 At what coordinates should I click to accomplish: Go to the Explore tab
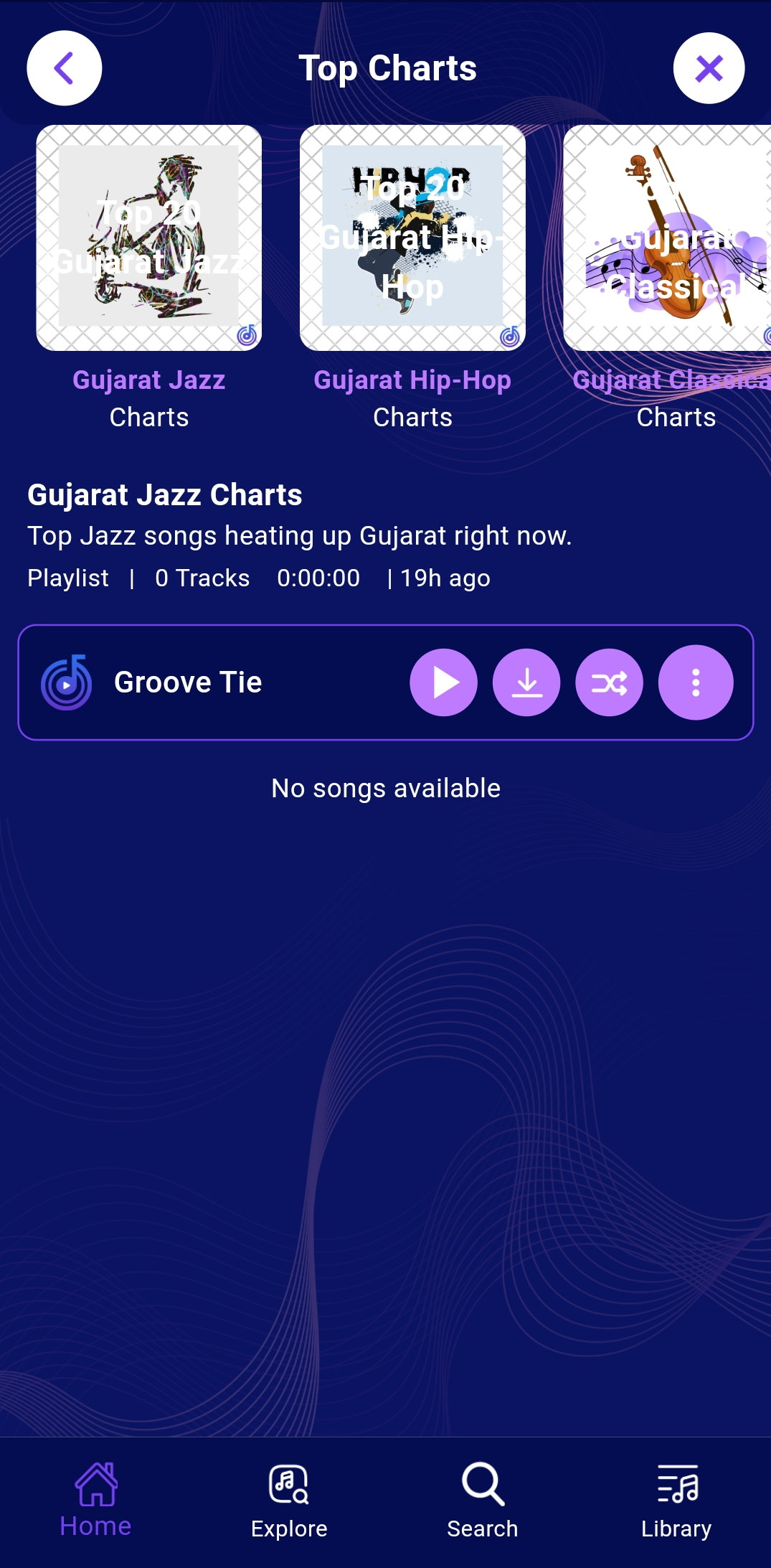(x=289, y=1501)
